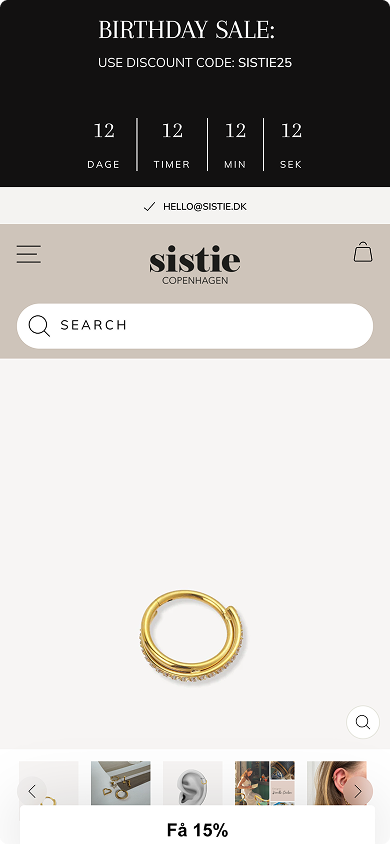Screen dimensions: 390x844
Task: Tap the Search field
Action: (x=195, y=326)
